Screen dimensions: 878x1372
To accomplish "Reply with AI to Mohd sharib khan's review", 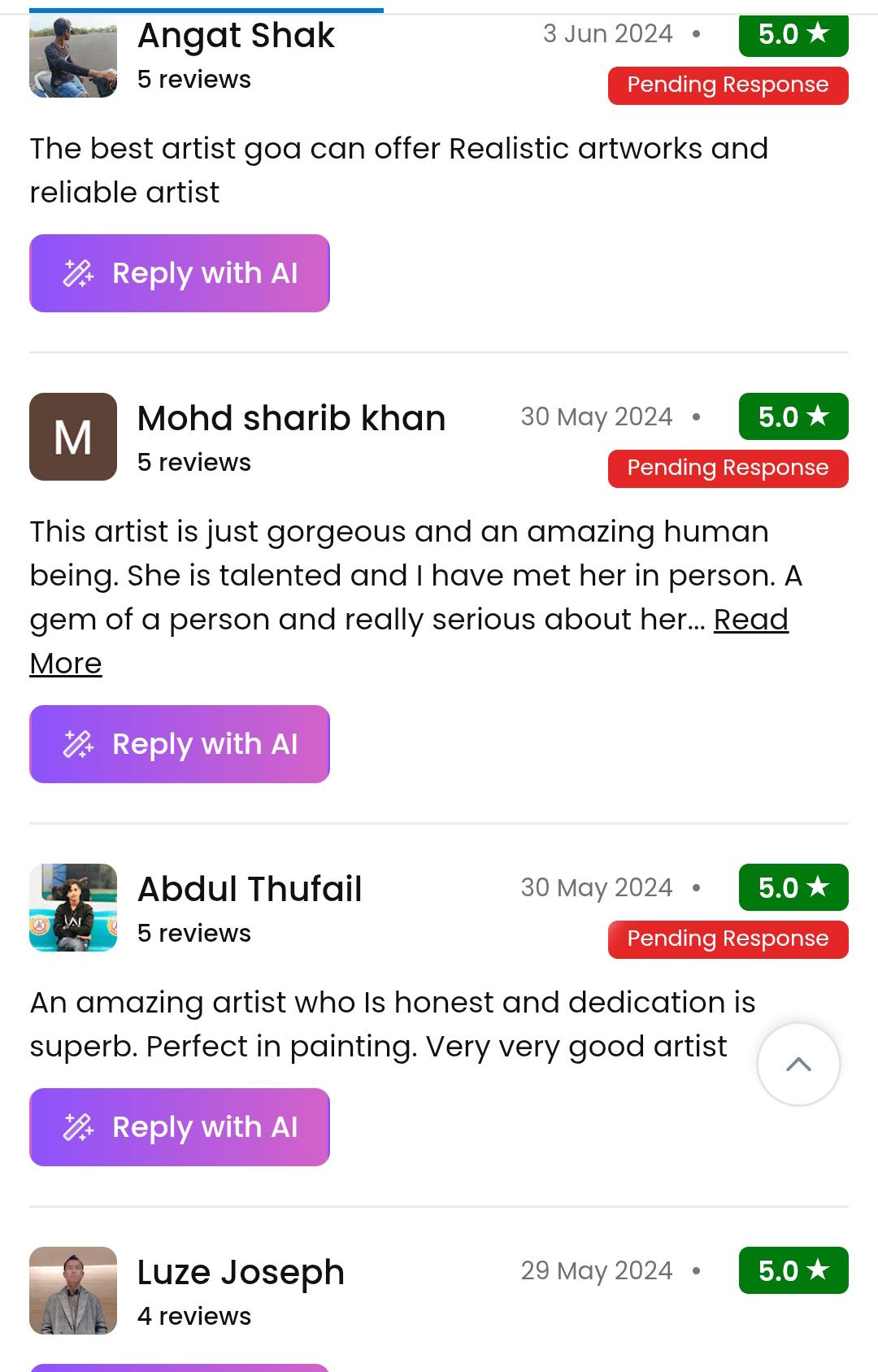I will [180, 744].
